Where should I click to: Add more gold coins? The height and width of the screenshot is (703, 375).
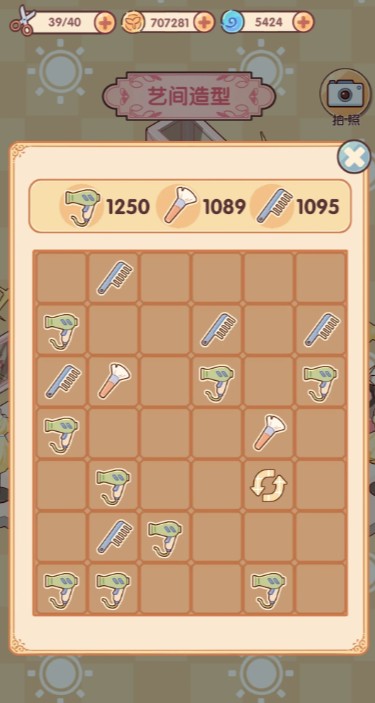pos(205,22)
